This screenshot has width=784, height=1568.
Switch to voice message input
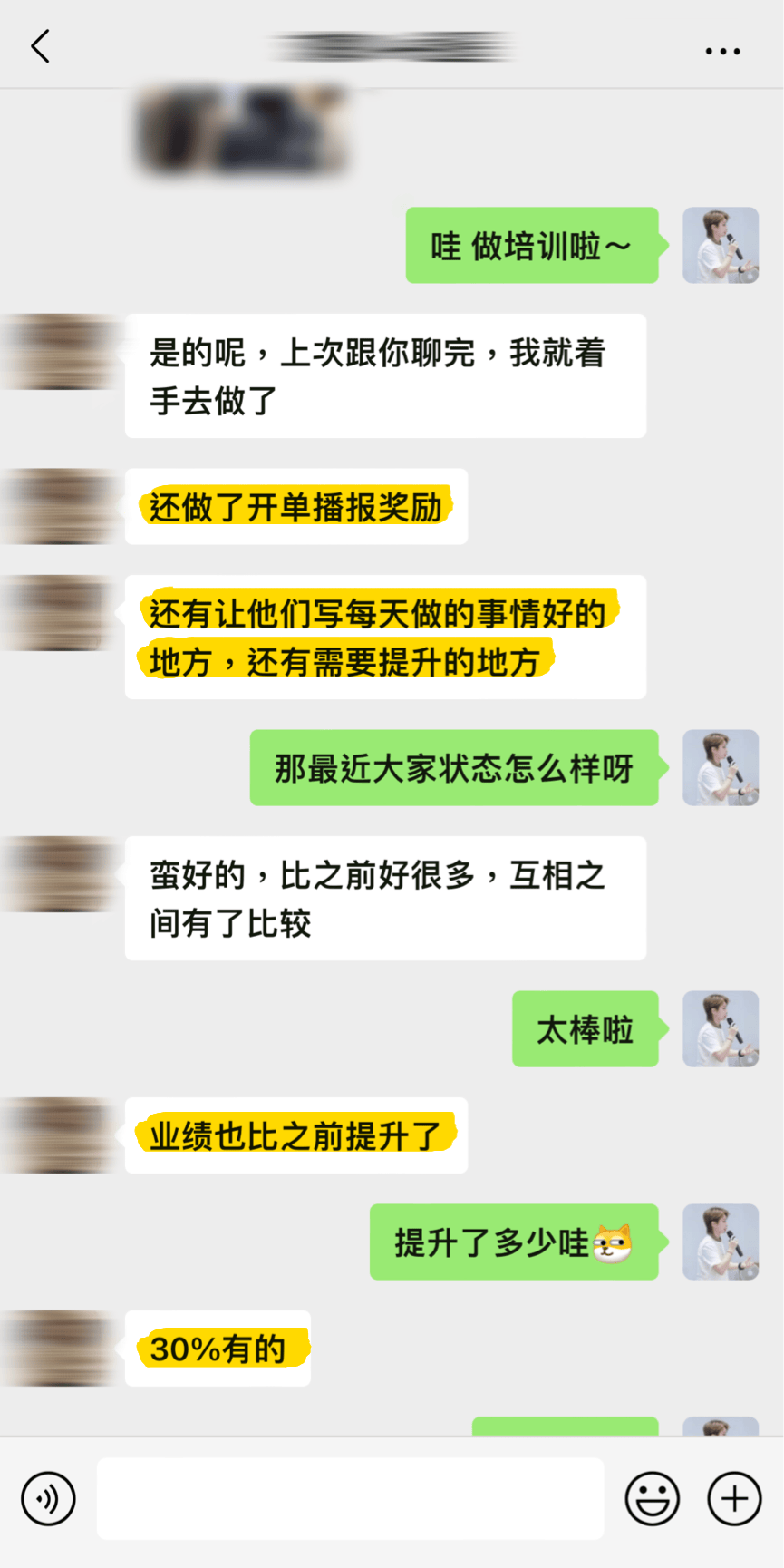48,1498
